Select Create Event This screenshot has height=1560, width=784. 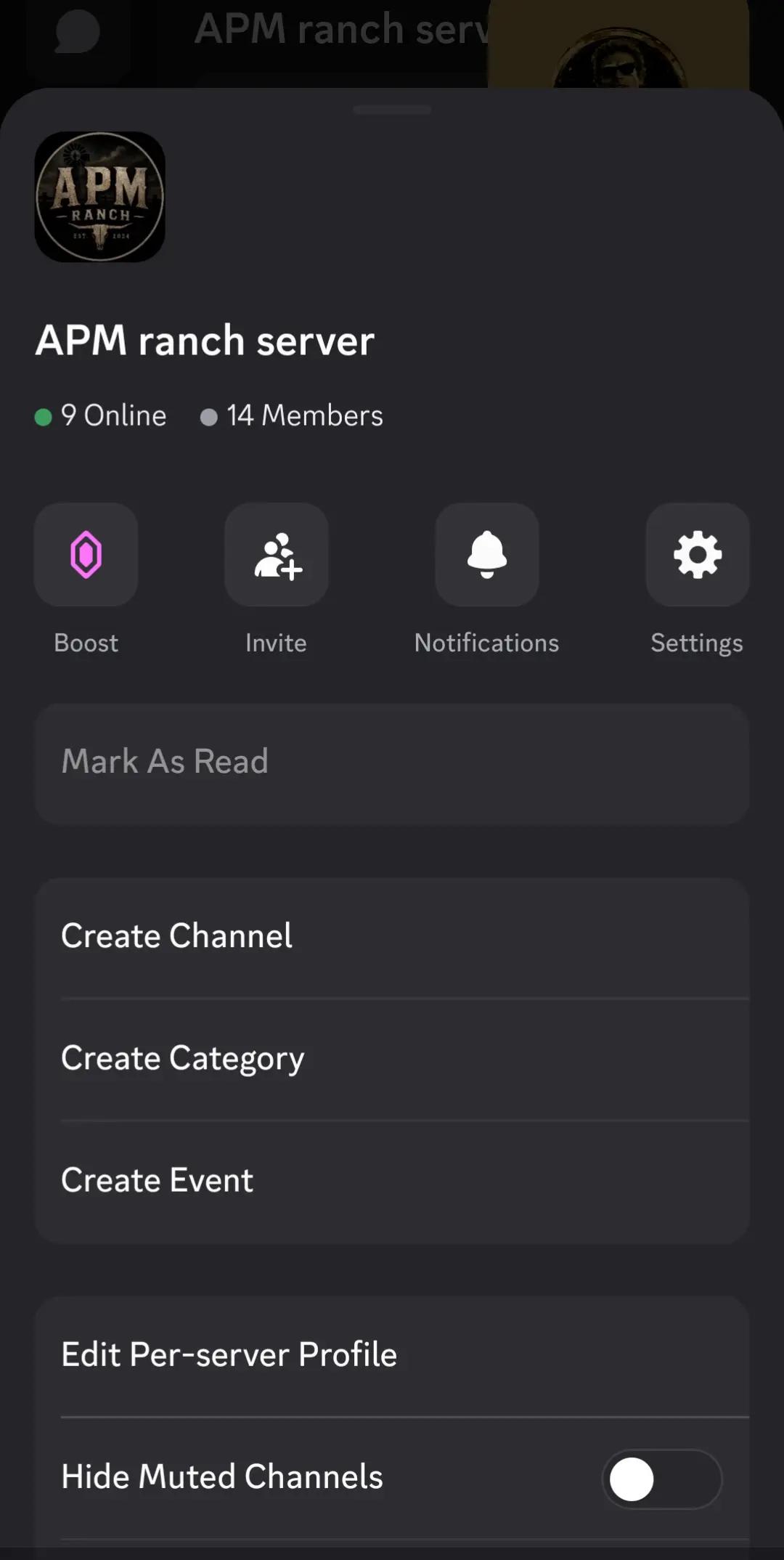[392, 1182]
